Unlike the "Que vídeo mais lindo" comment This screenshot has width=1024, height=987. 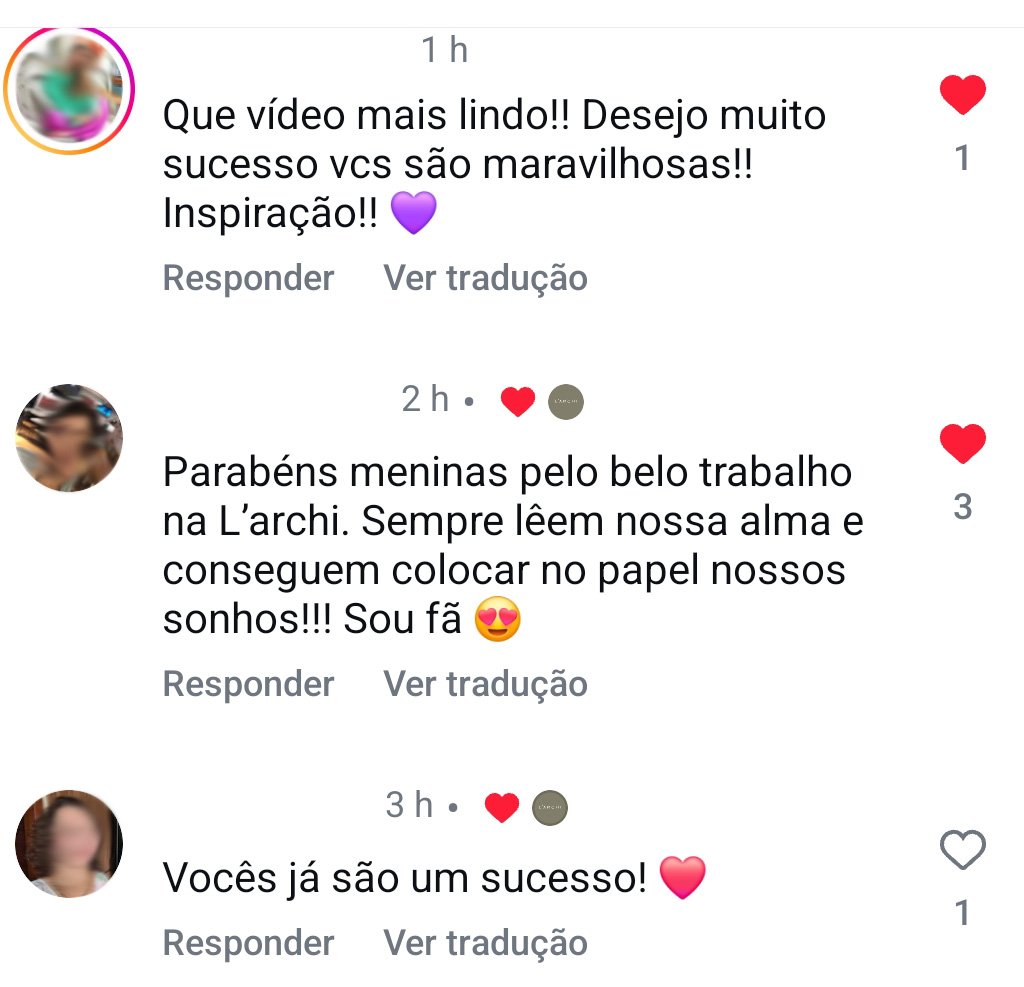(963, 96)
